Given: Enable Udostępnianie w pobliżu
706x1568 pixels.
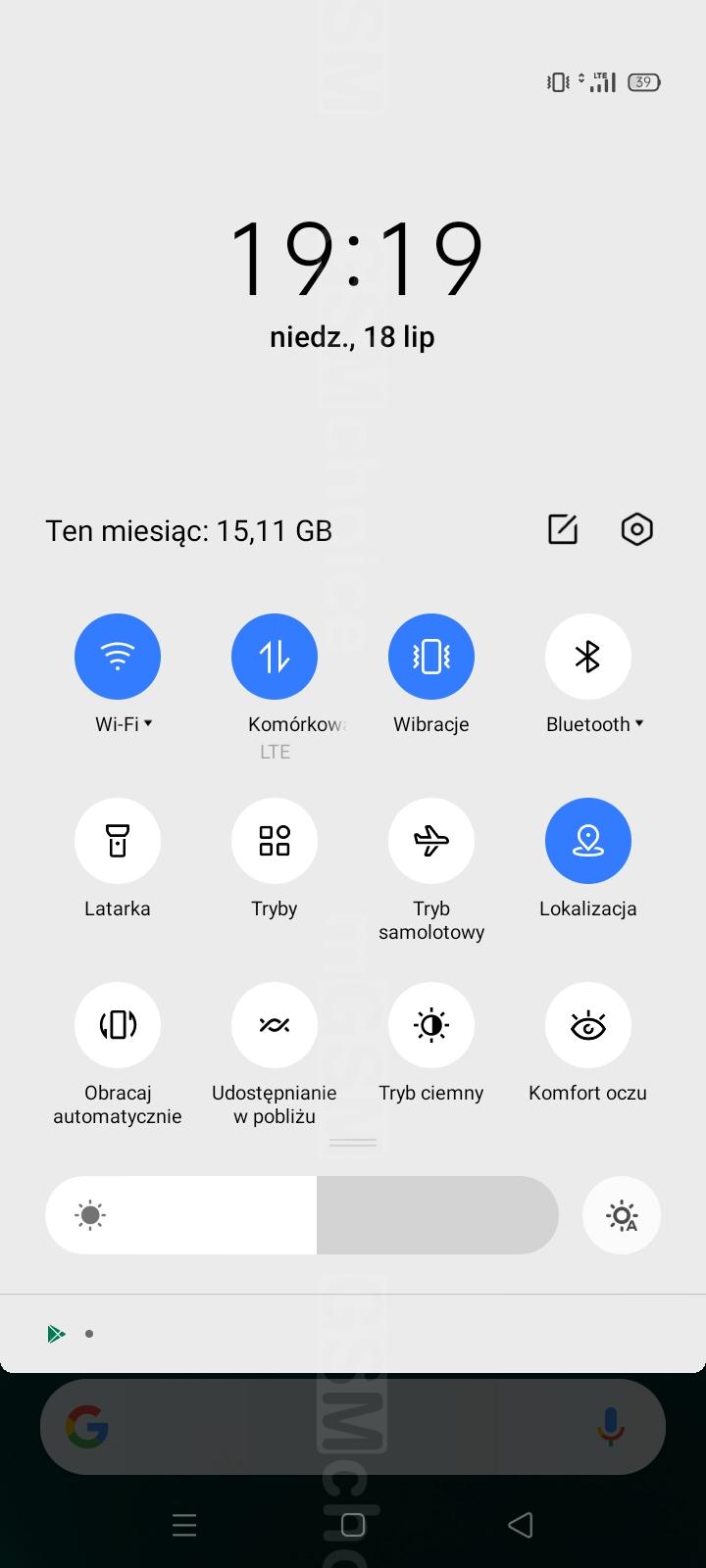Looking at the screenshot, I should click(x=275, y=1025).
